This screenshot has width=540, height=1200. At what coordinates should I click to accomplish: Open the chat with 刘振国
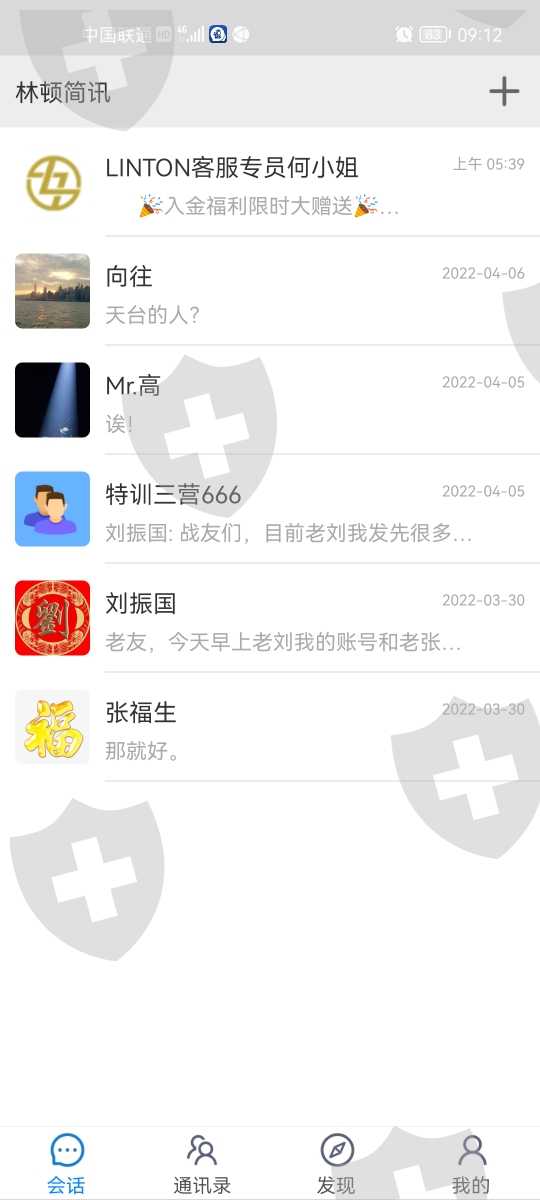tap(270, 618)
